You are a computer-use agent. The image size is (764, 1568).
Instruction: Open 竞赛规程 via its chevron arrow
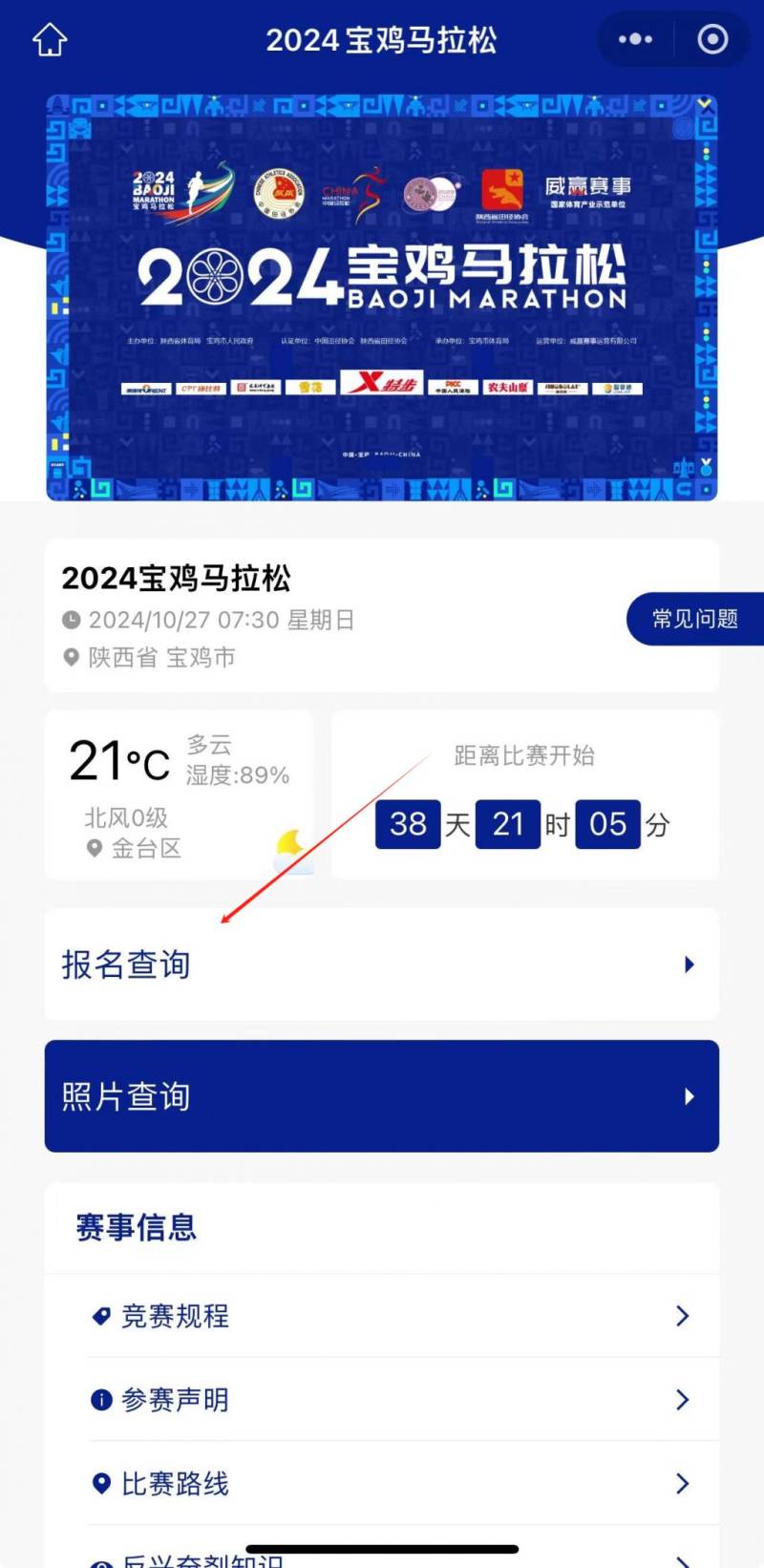click(x=683, y=1316)
